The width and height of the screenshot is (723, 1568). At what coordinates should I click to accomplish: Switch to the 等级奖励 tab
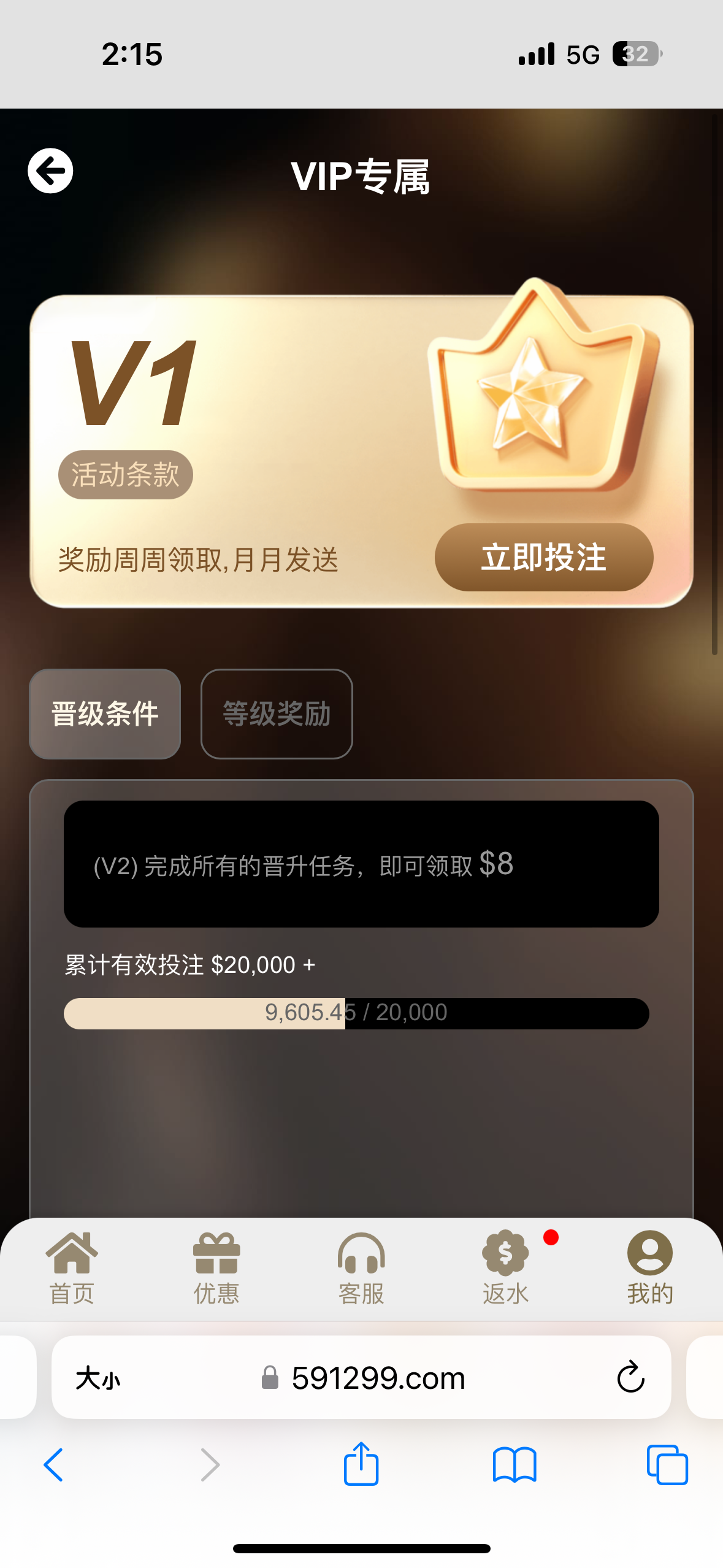tap(277, 714)
